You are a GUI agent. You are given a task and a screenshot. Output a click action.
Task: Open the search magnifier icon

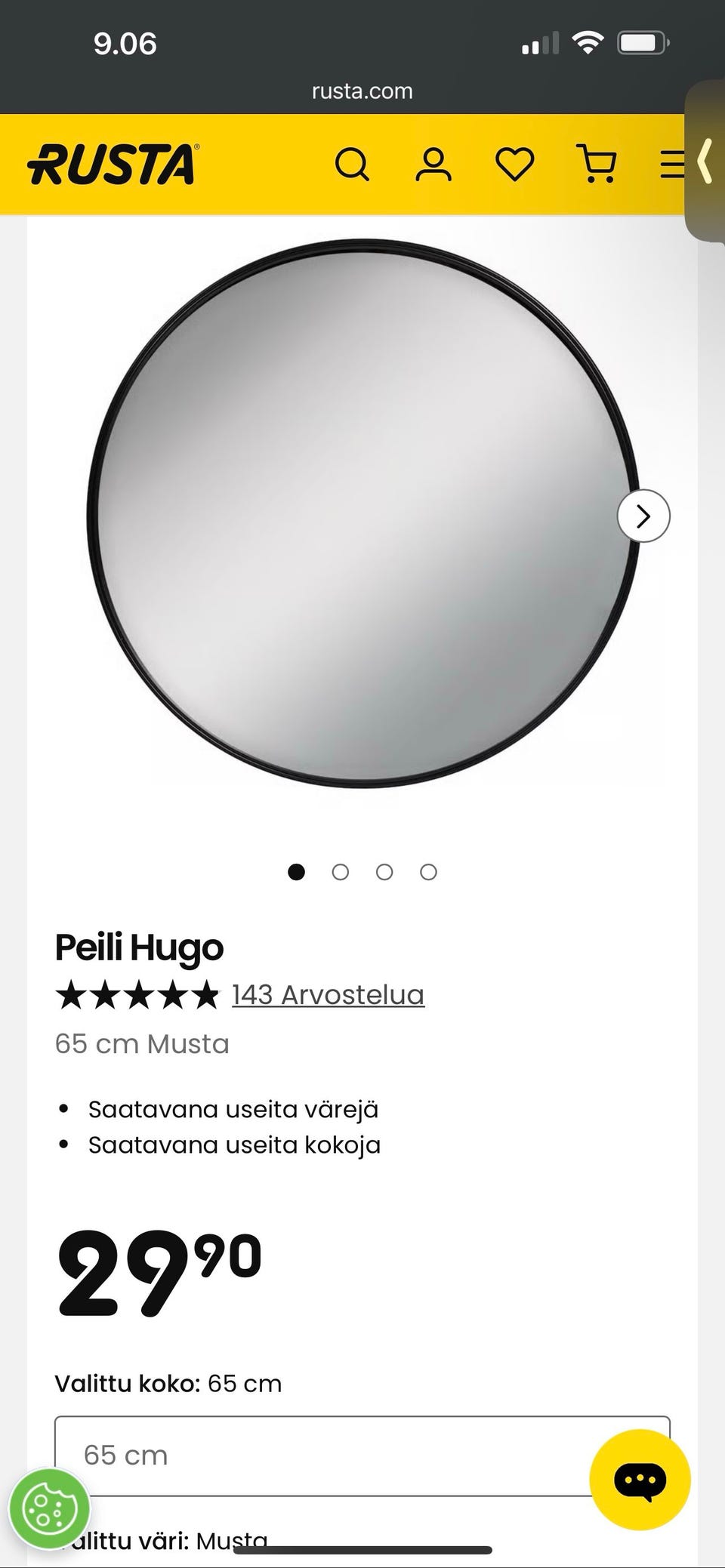352,164
